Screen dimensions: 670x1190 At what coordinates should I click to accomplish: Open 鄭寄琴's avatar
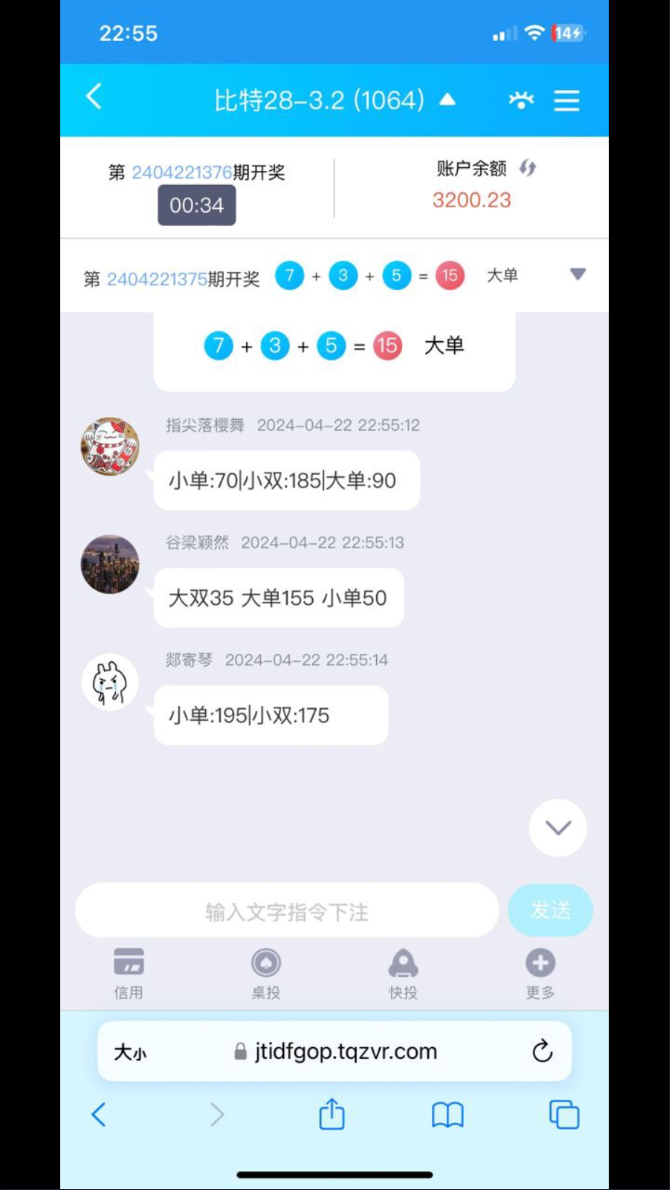point(110,682)
